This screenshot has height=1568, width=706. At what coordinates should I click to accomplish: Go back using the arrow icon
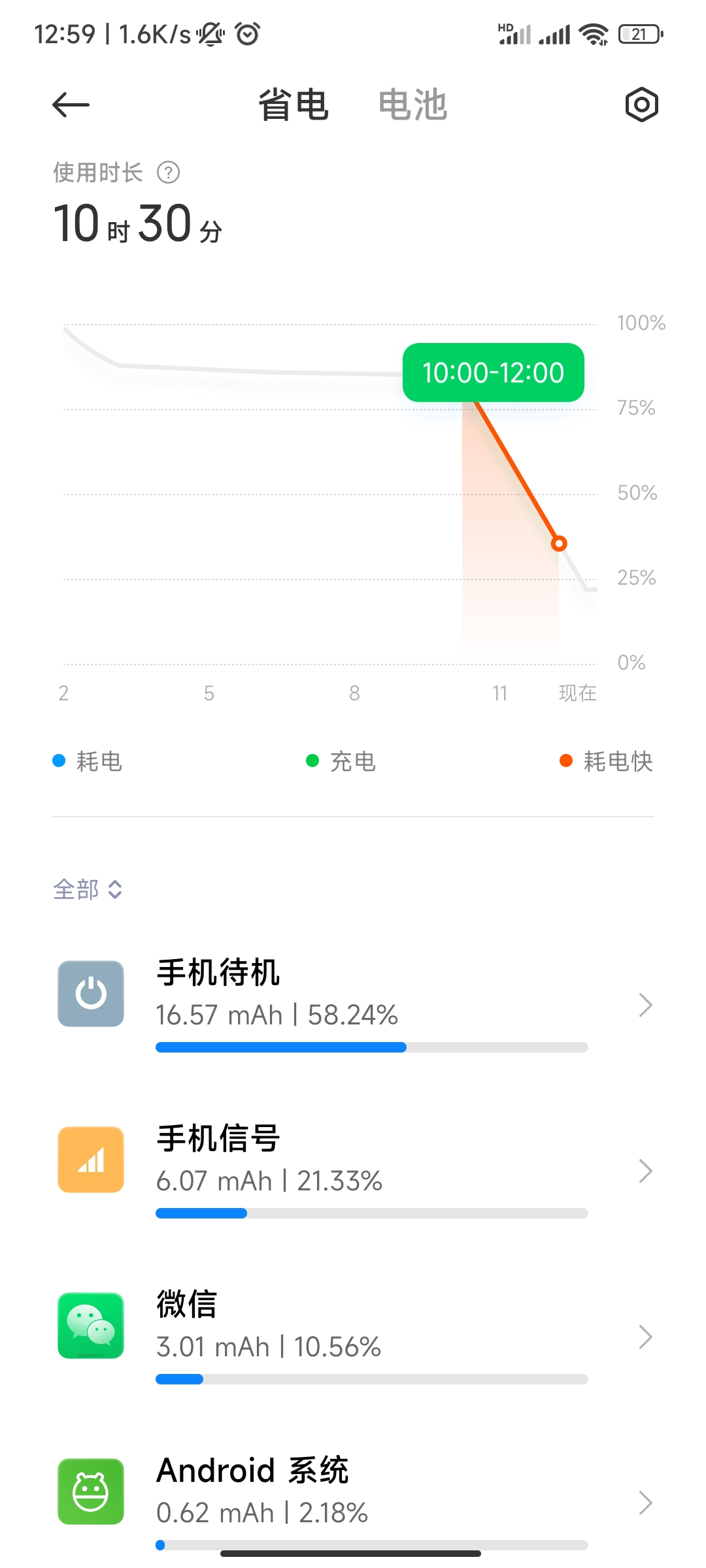coord(71,105)
